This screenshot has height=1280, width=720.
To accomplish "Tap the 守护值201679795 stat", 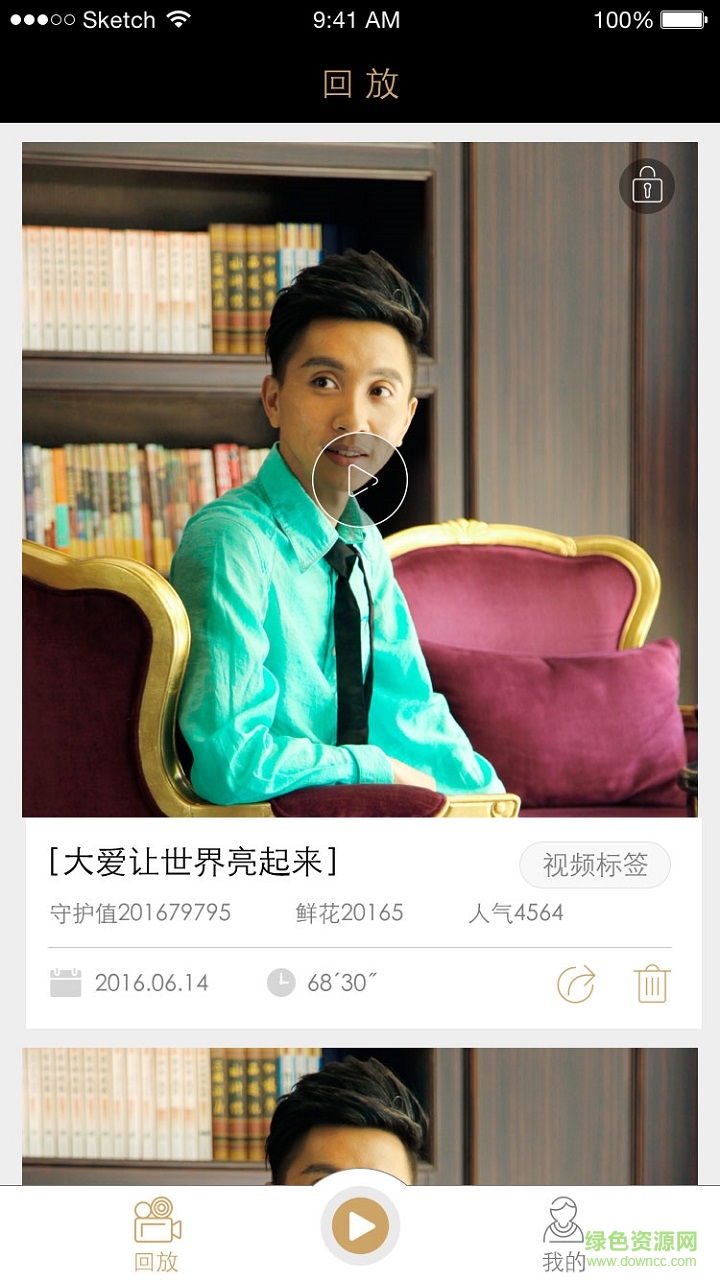I will [x=142, y=912].
